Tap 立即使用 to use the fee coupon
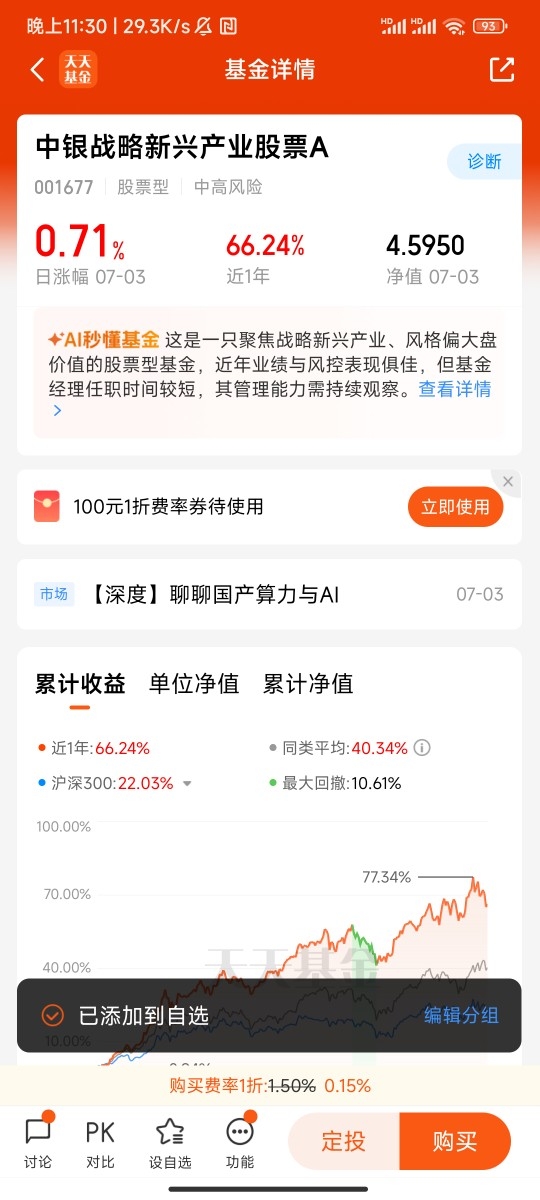The height and width of the screenshot is (1200, 540). tap(455, 507)
